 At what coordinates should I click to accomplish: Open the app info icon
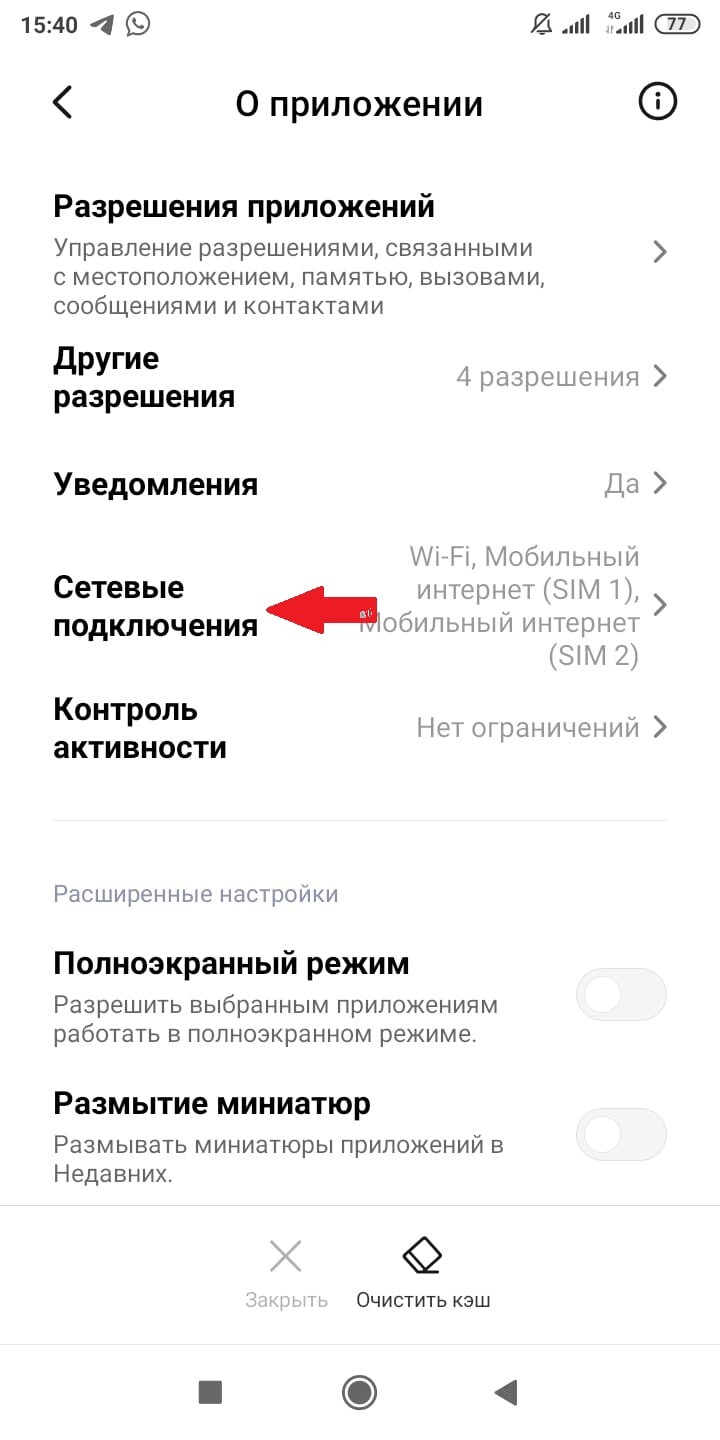pos(657,102)
